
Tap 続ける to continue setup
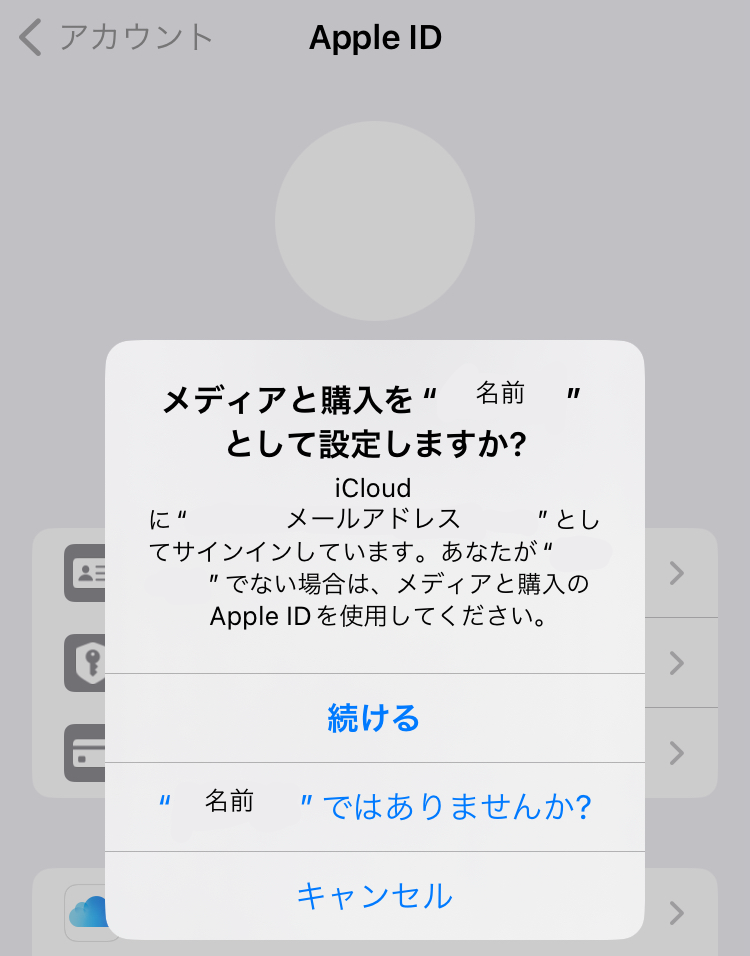pyautogui.click(x=375, y=719)
